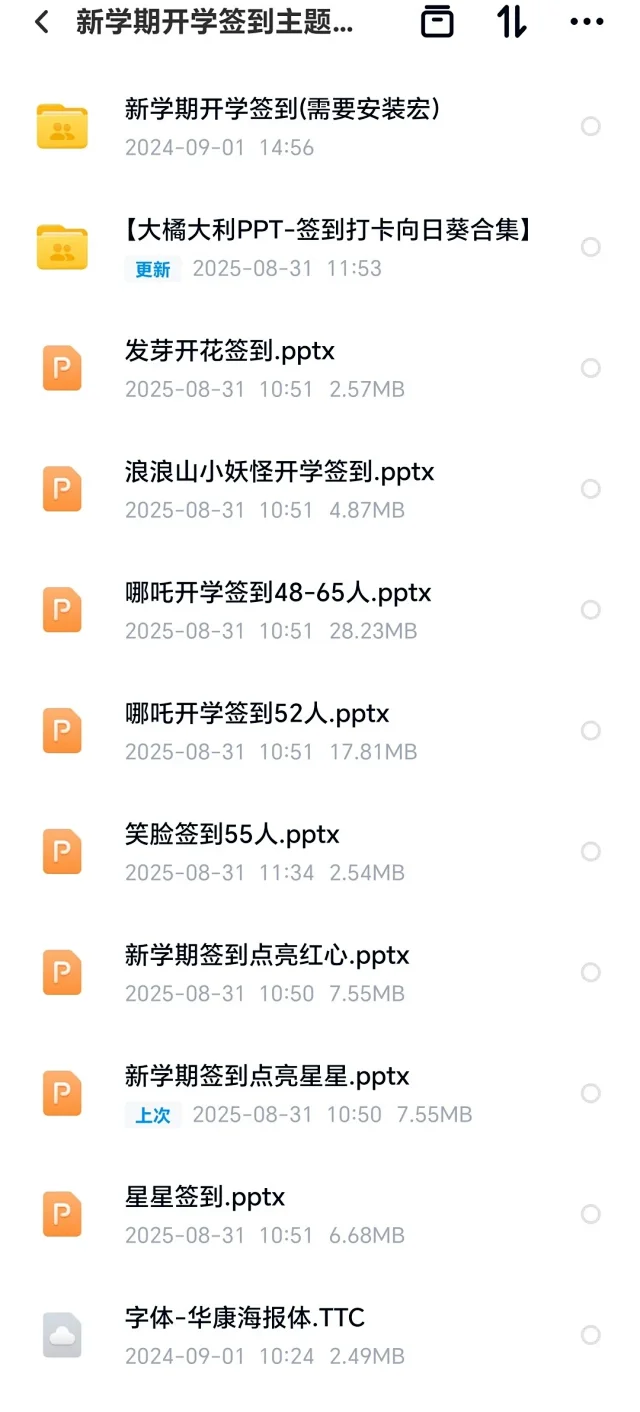Select the circle for 新学期签到点亮星星.pptx

(x=591, y=1093)
